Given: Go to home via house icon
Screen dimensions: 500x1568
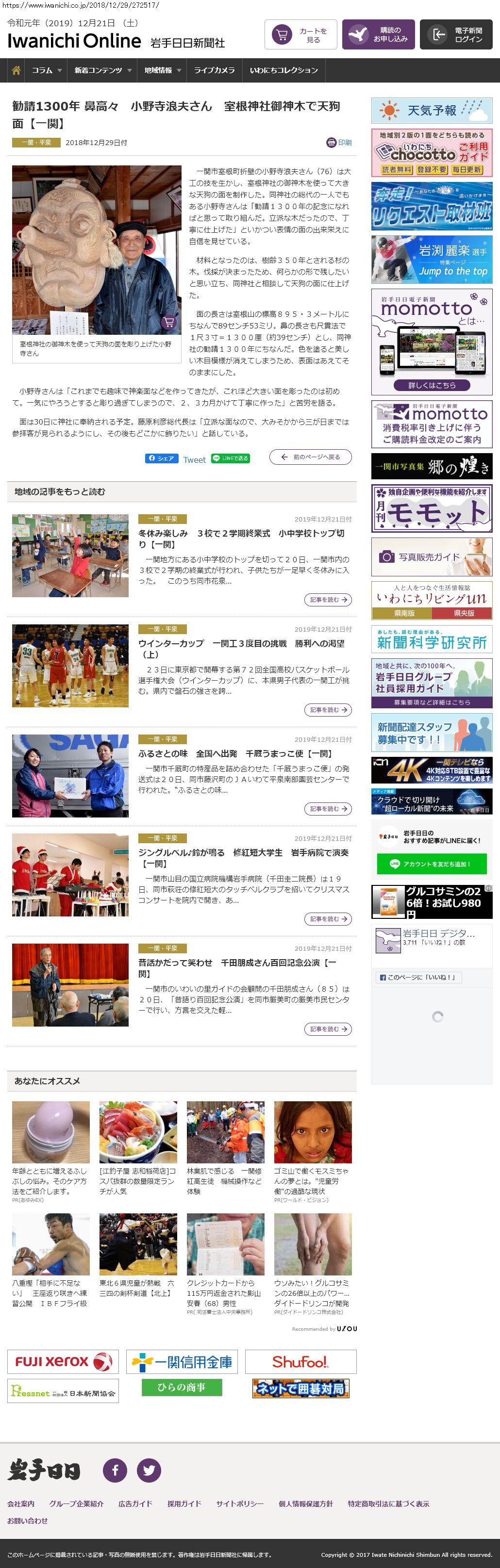Looking at the screenshot, I should tap(16, 70).
